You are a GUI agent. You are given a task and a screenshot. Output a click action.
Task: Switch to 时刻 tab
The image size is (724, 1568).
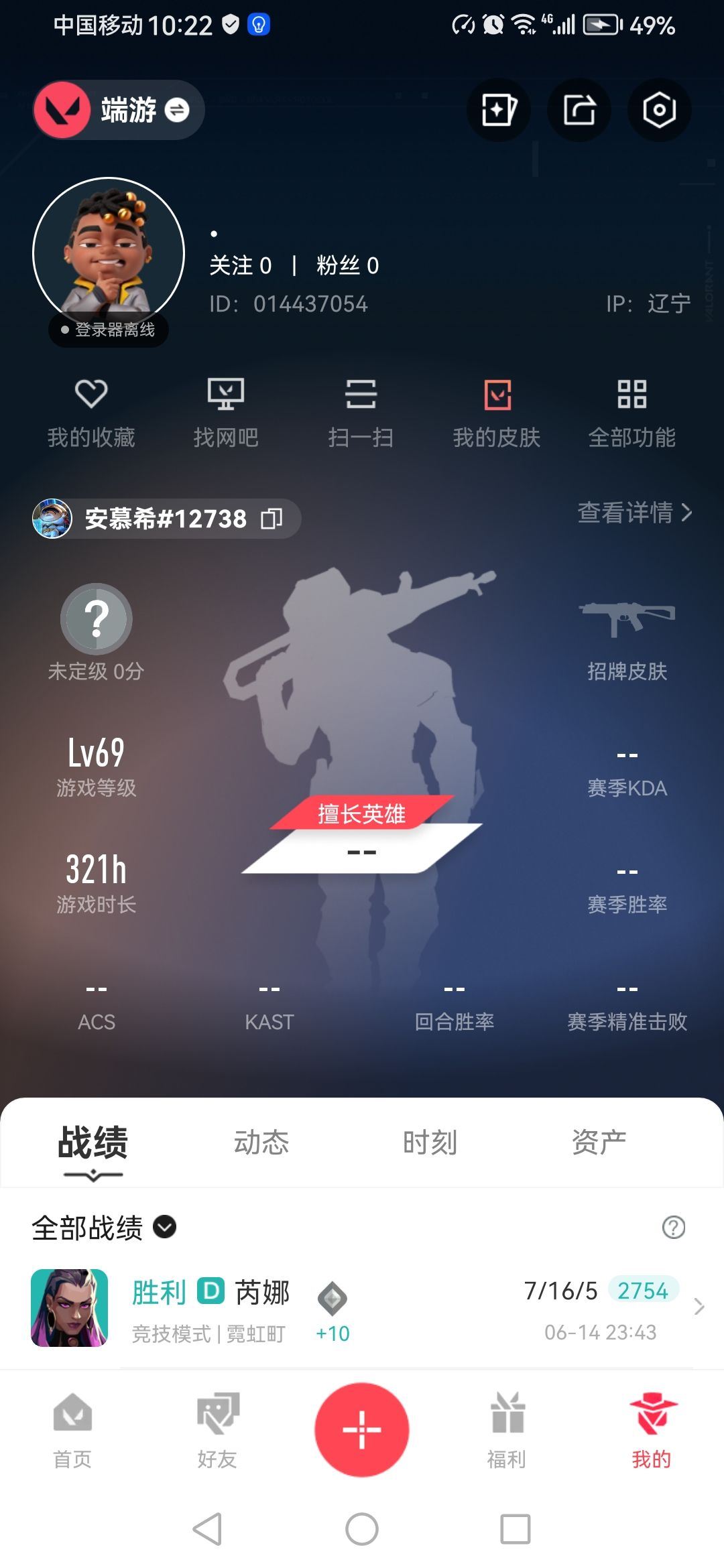[x=430, y=1142]
